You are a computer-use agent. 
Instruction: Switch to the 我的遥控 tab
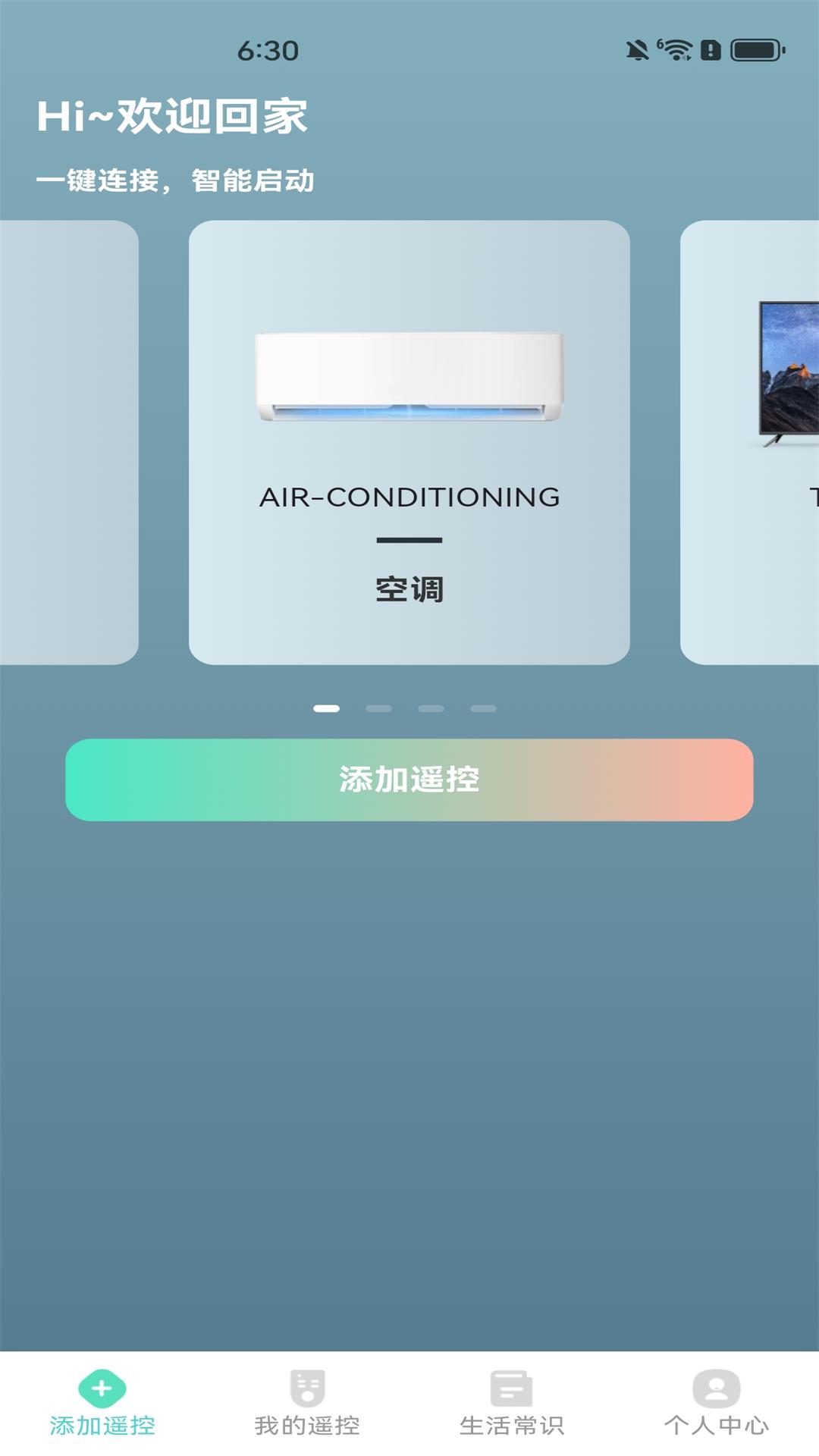tap(307, 1403)
